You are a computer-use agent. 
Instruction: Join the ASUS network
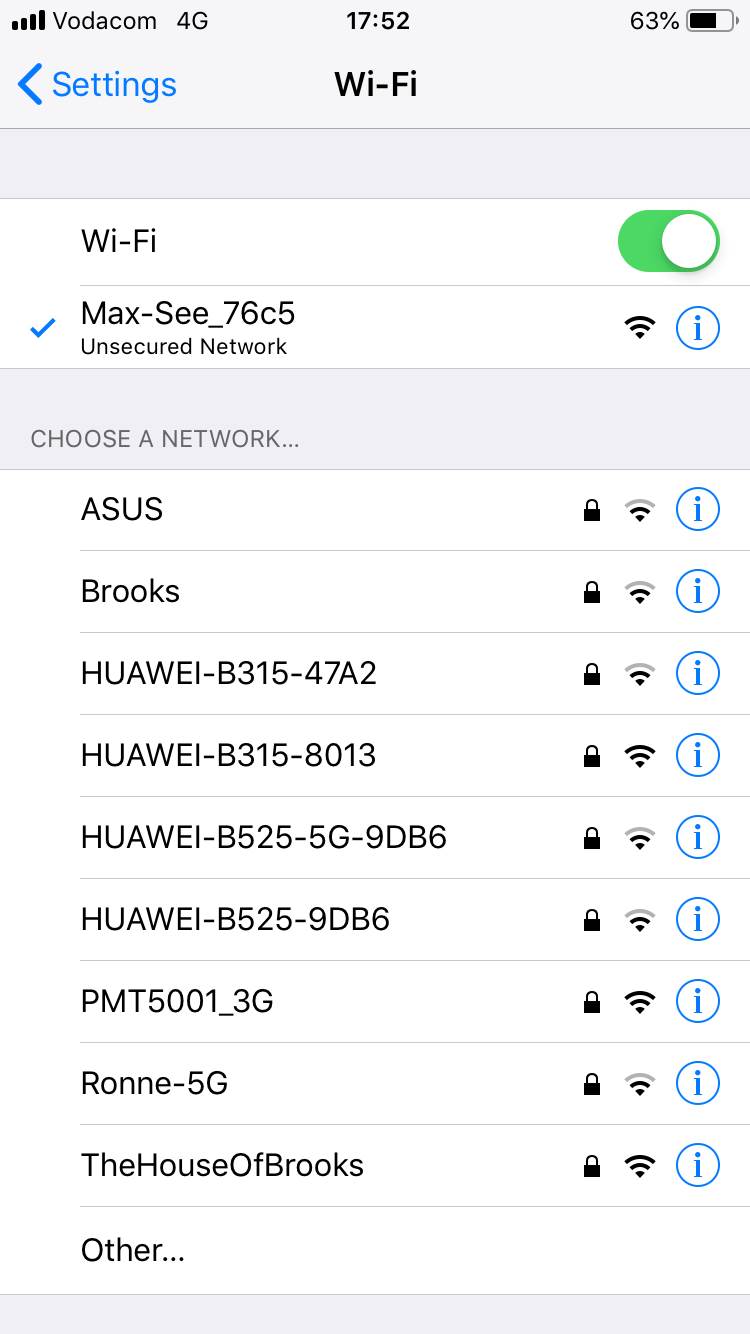122,510
